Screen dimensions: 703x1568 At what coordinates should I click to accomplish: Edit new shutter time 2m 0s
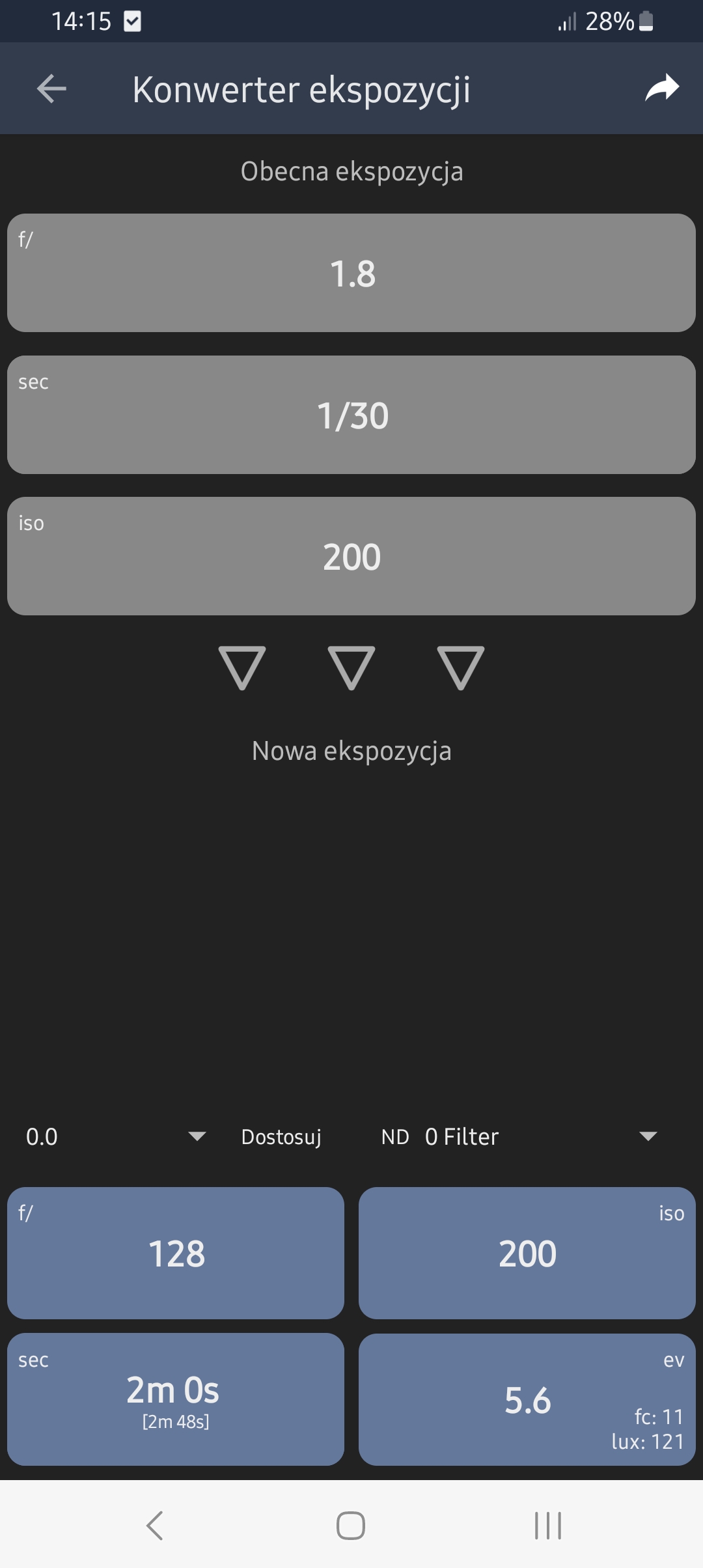pyautogui.click(x=176, y=1399)
